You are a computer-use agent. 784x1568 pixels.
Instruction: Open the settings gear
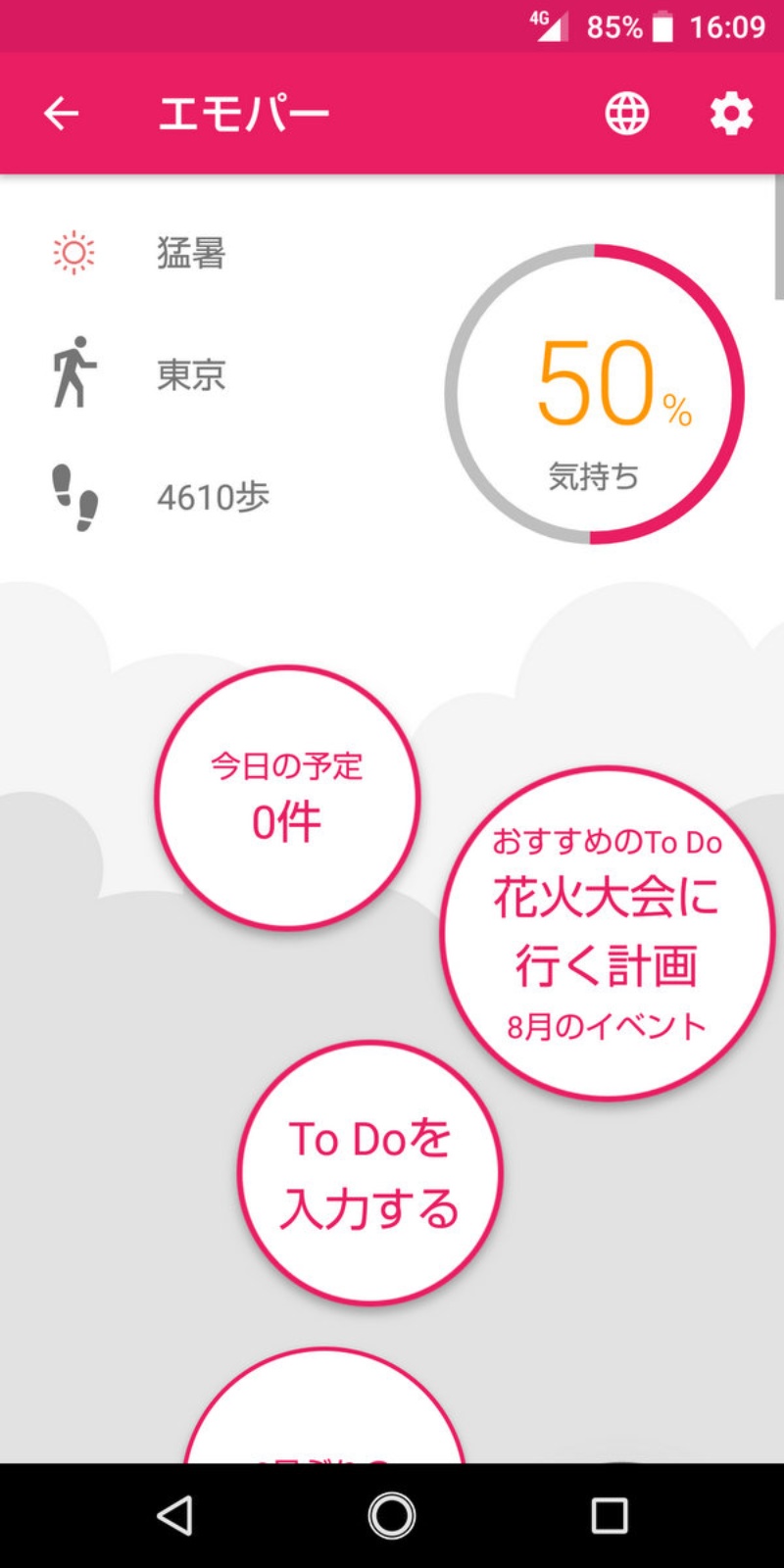[x=731, y=114]
